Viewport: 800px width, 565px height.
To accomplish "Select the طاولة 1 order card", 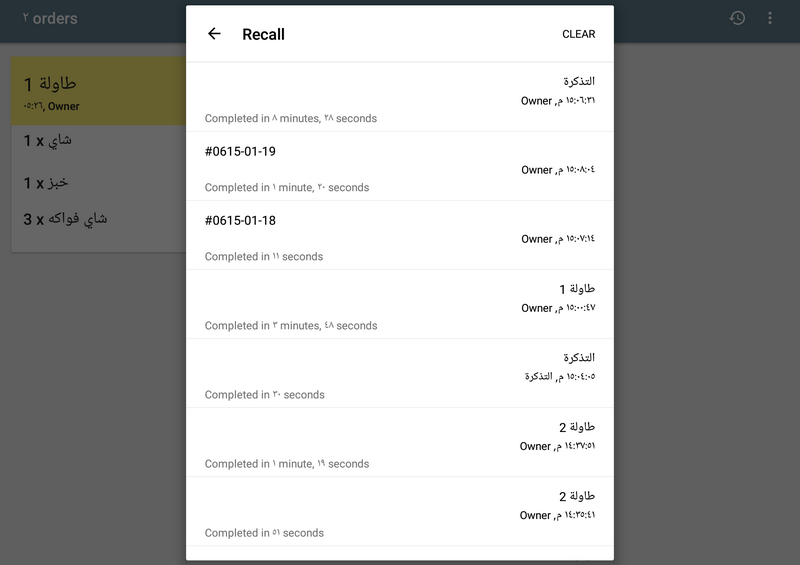I will [x=98, y=91].
